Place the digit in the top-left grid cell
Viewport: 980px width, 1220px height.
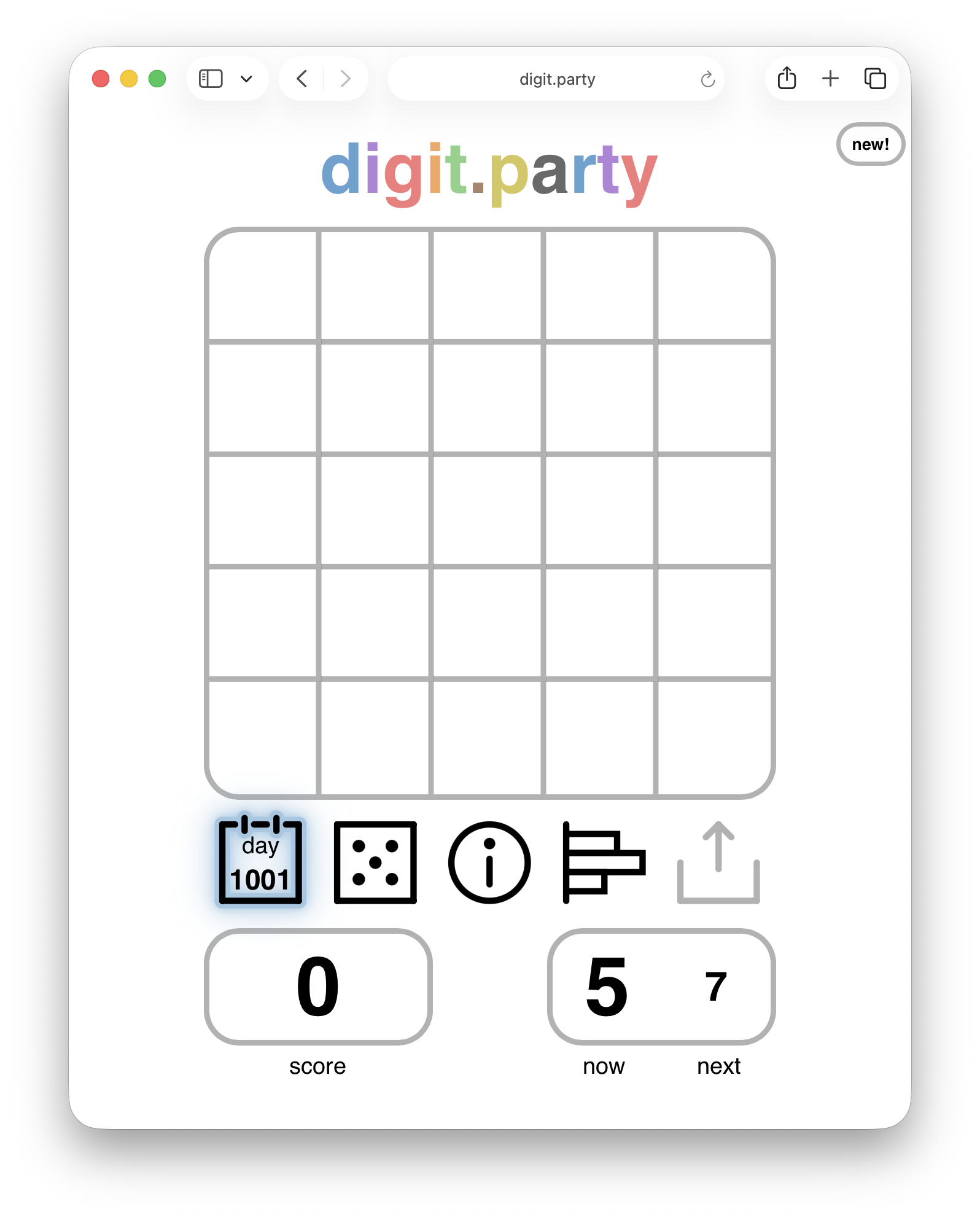tap(263, 286)
